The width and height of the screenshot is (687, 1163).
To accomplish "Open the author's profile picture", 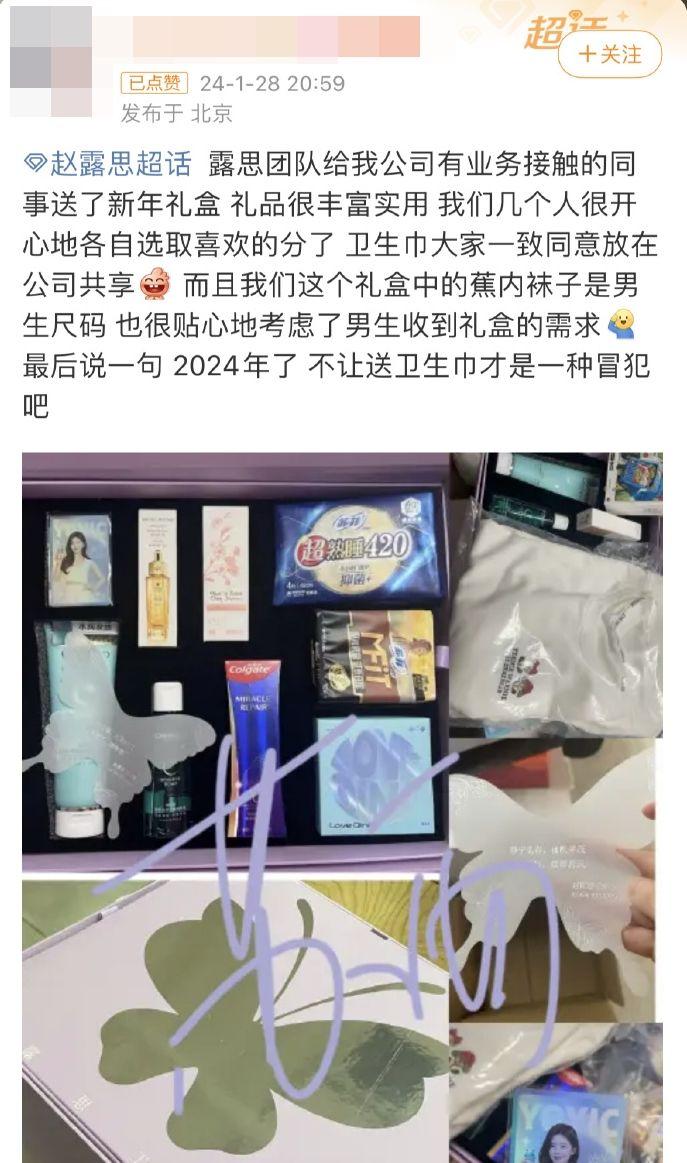I will pyautogui.click(x=51, y=62).
